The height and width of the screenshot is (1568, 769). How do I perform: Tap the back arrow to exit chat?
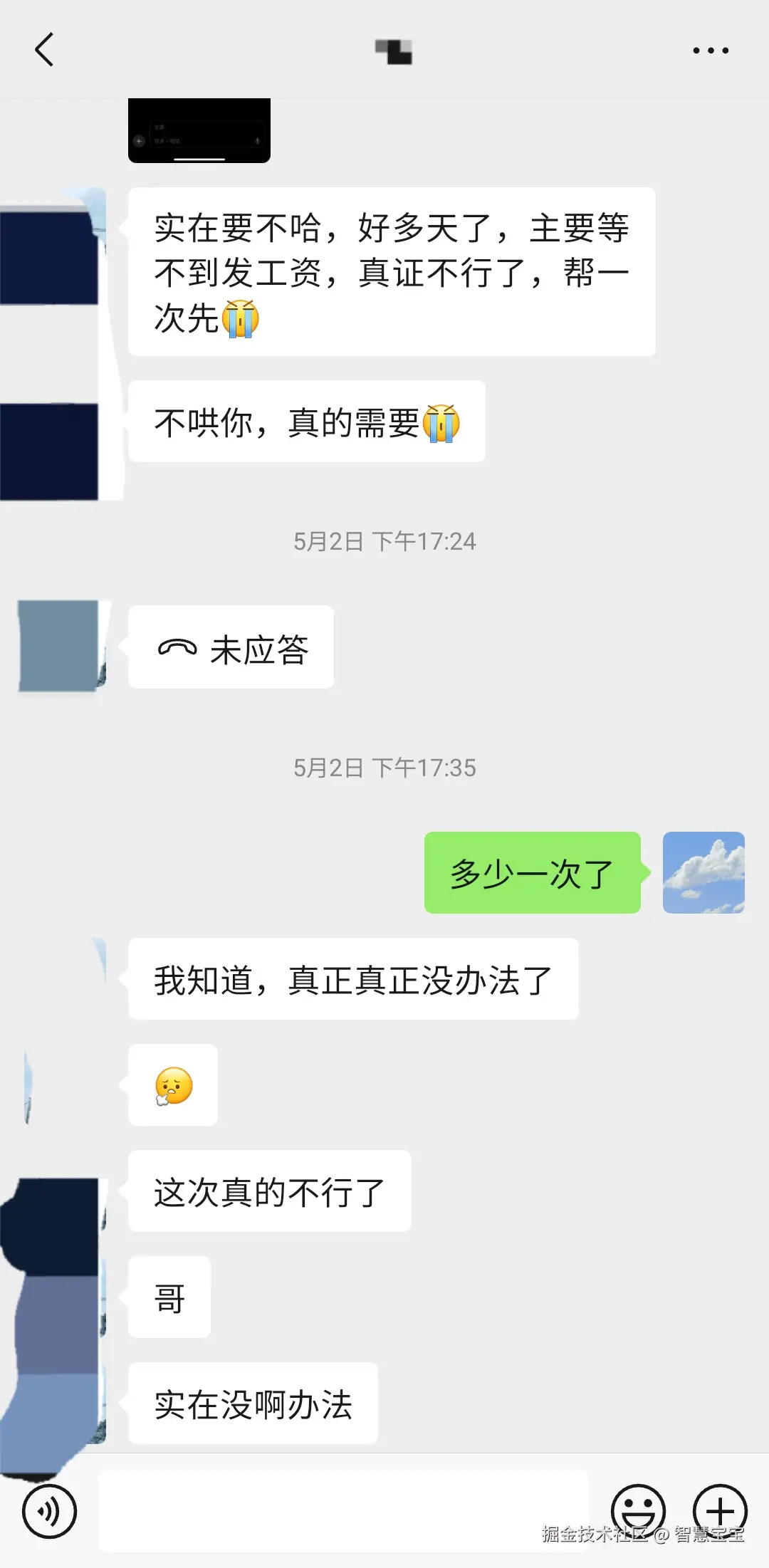(44, 50)
